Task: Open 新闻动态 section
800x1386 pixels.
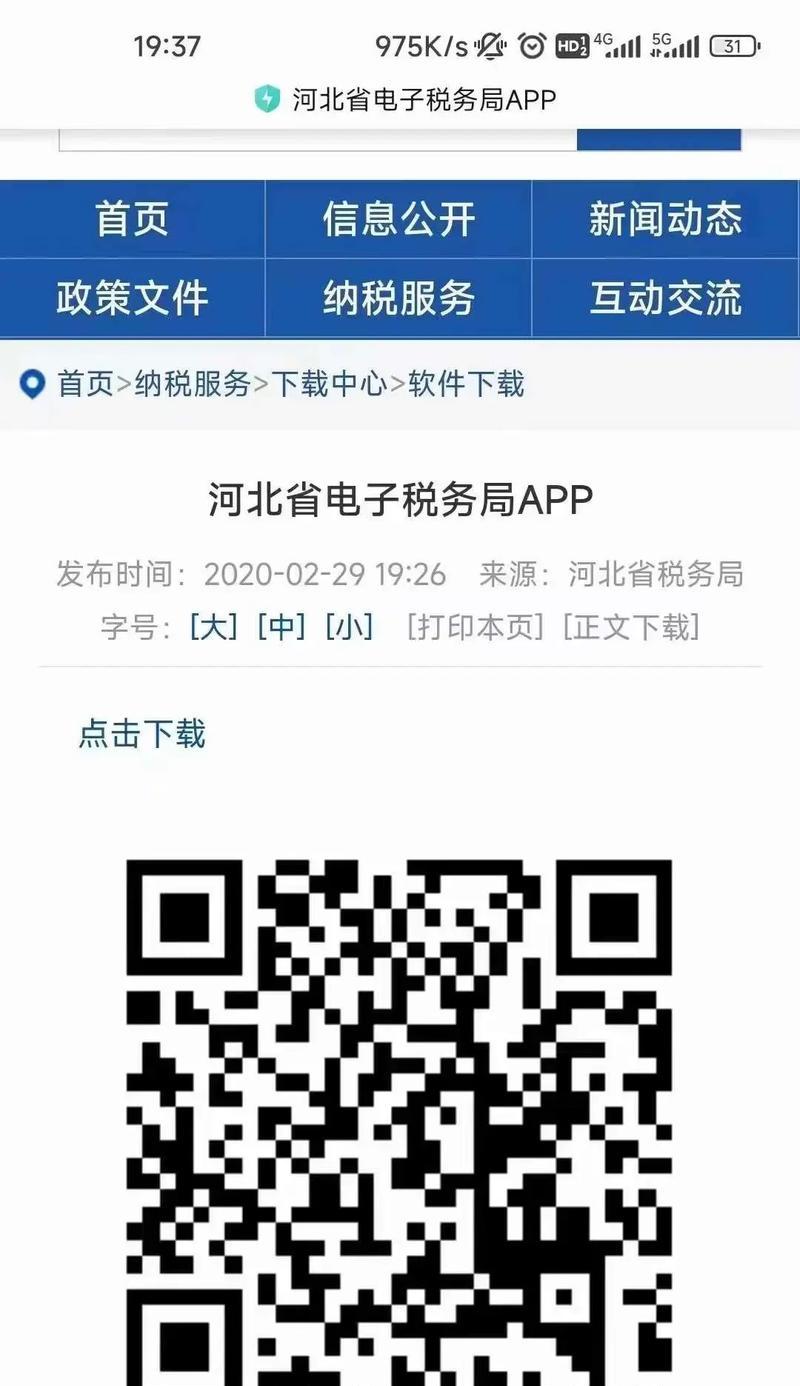Action: click(665, 219)
